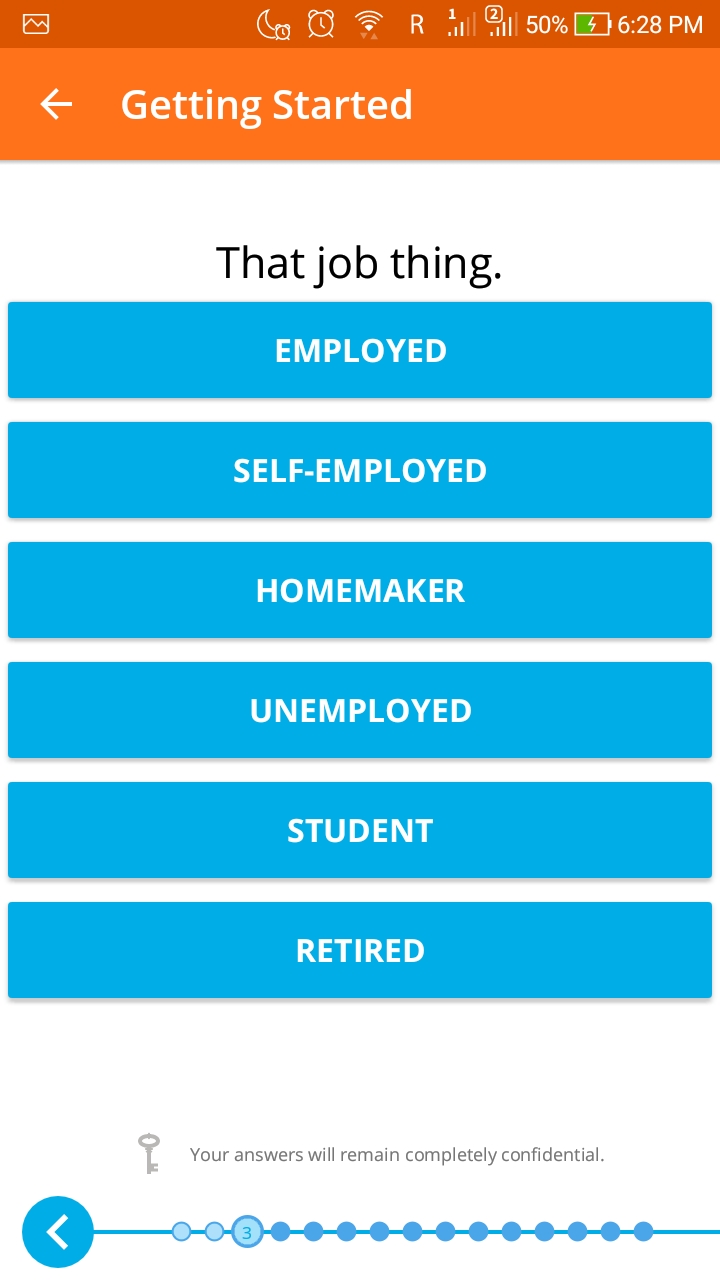Tap the back arrow in the app bar
Image resolution: width=720 pixels, height=1280 pixels.
coord(56,105)
